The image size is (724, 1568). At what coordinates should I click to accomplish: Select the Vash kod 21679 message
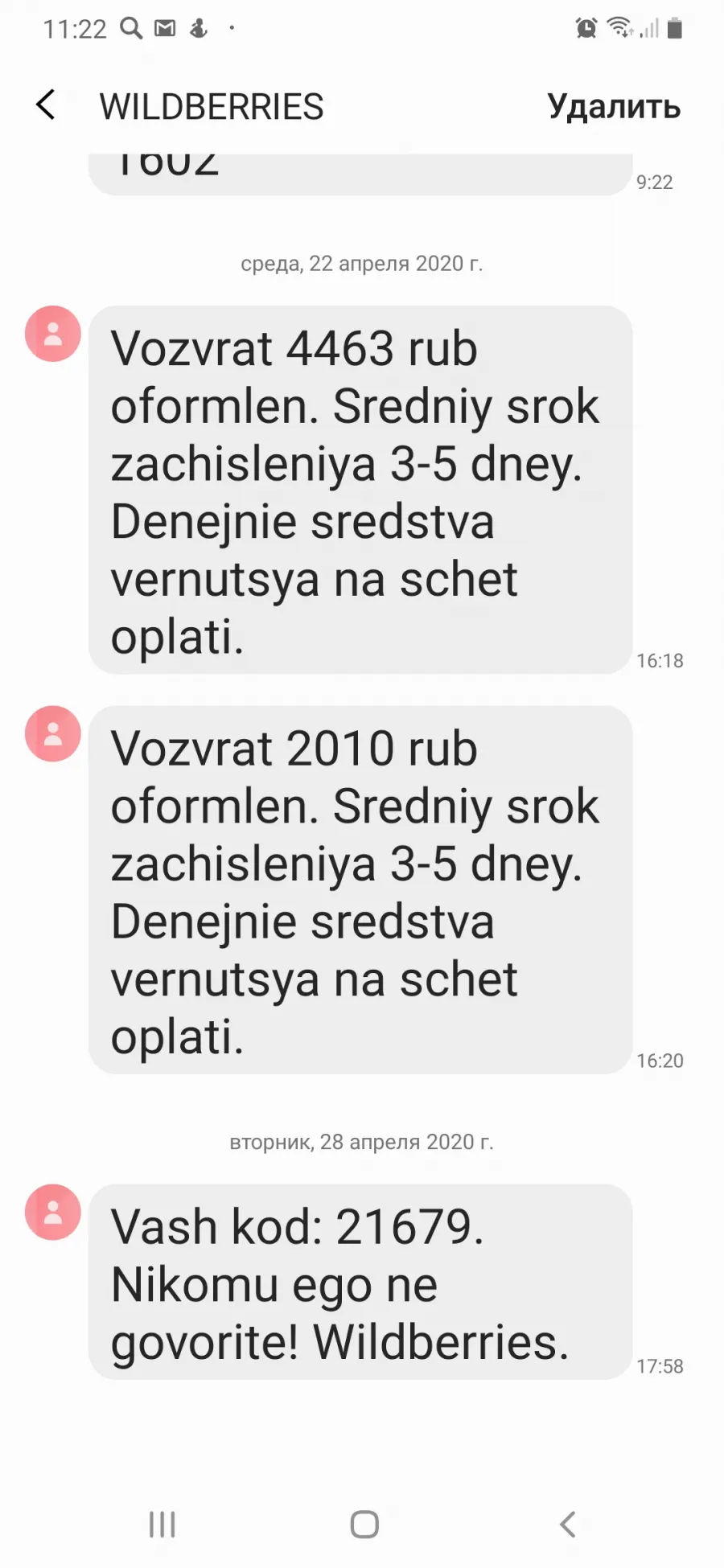click(x=360, y=1282)
